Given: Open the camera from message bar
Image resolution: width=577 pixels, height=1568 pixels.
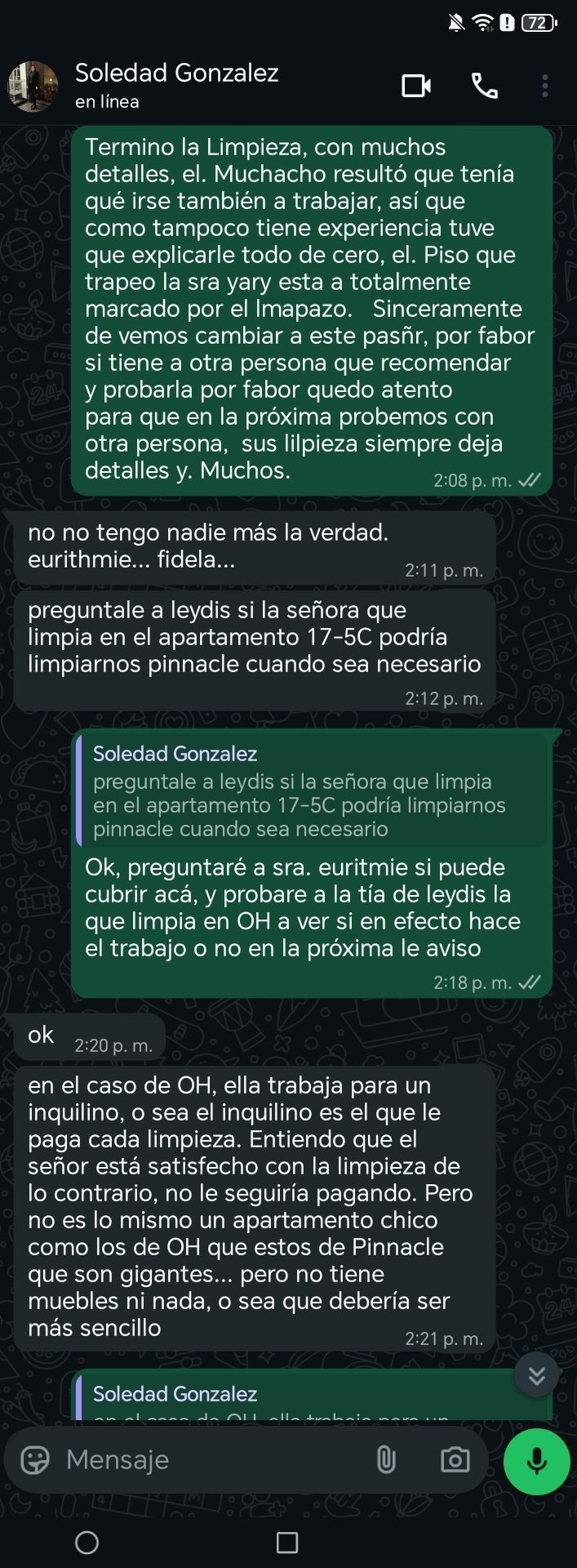Looking at the screenshot, I should [455, 1459].
